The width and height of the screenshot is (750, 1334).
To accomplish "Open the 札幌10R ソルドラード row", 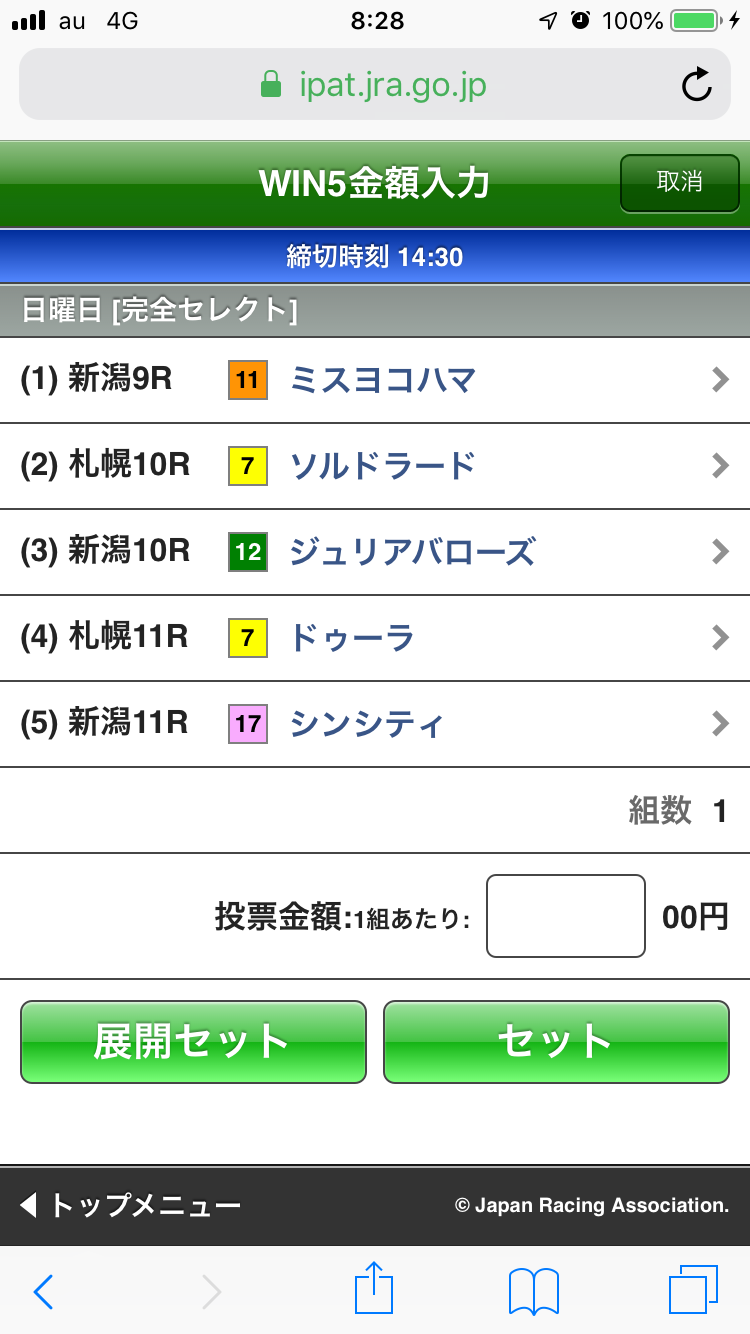I will tap(375, 466).
